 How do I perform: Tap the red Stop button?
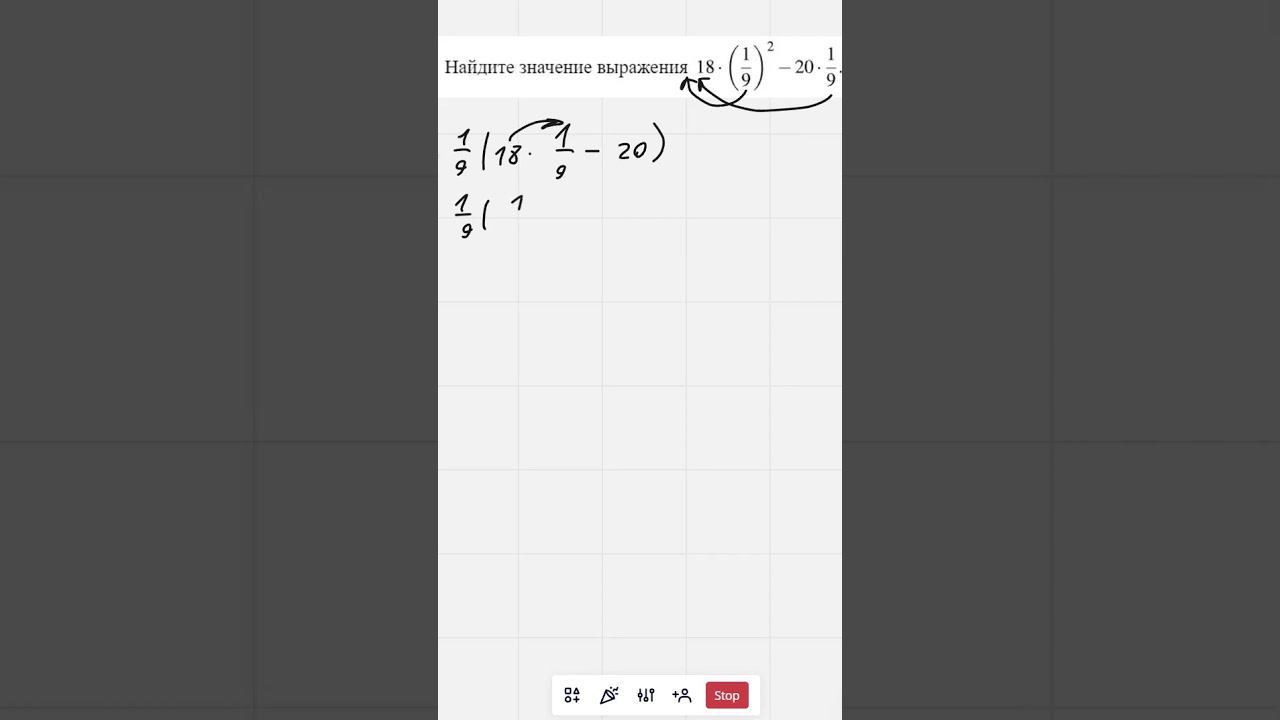coord(727,695)
